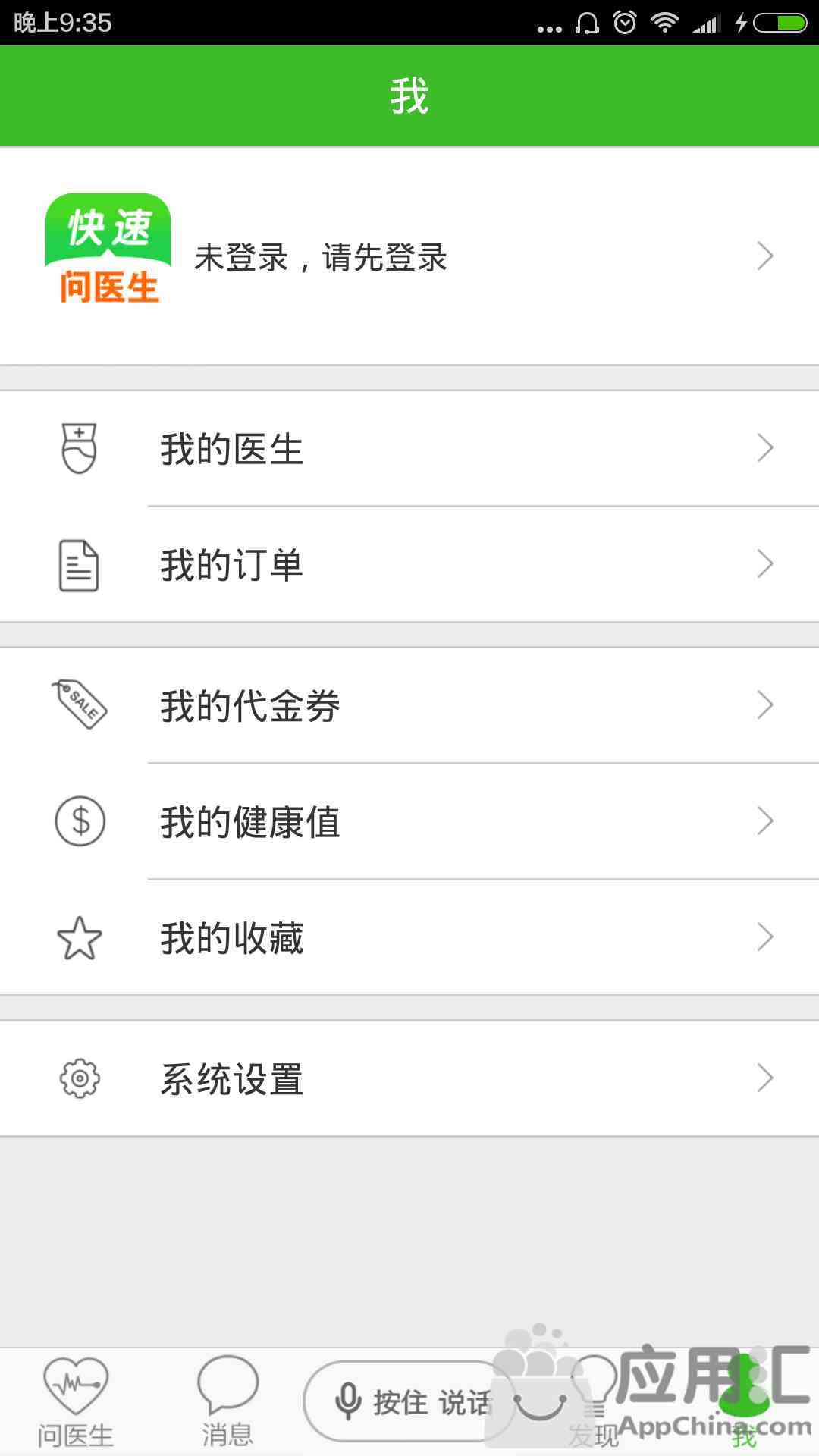Image resolution: width=819 pixels, height=1456 pixels.
Task: Open 我的健康值
Action: click(x=409, y=821)
